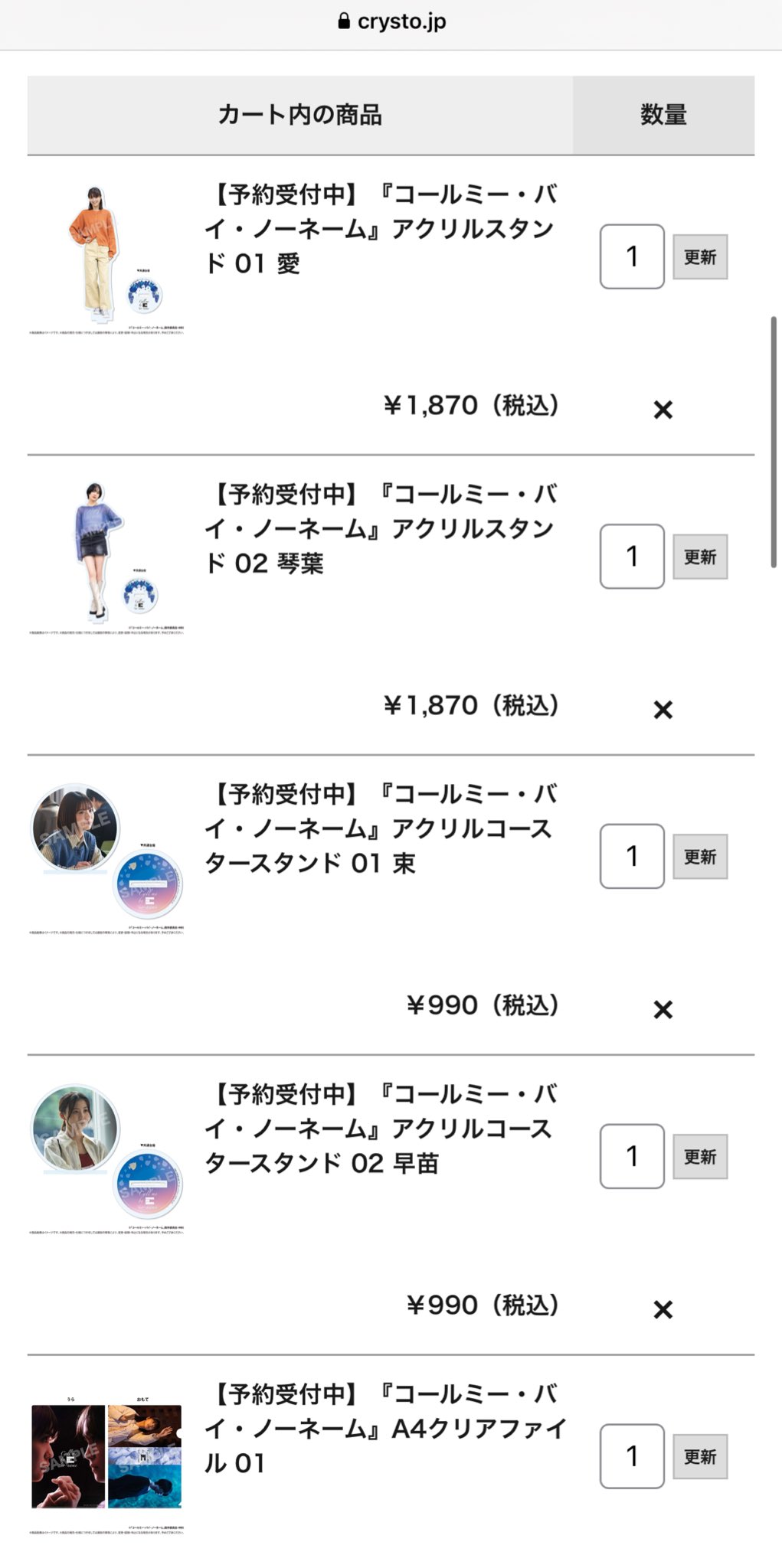Delete コースタースタンド 02 早苗 from cart
This screenshot has width=782, height=1568.
pos(663,1311)
